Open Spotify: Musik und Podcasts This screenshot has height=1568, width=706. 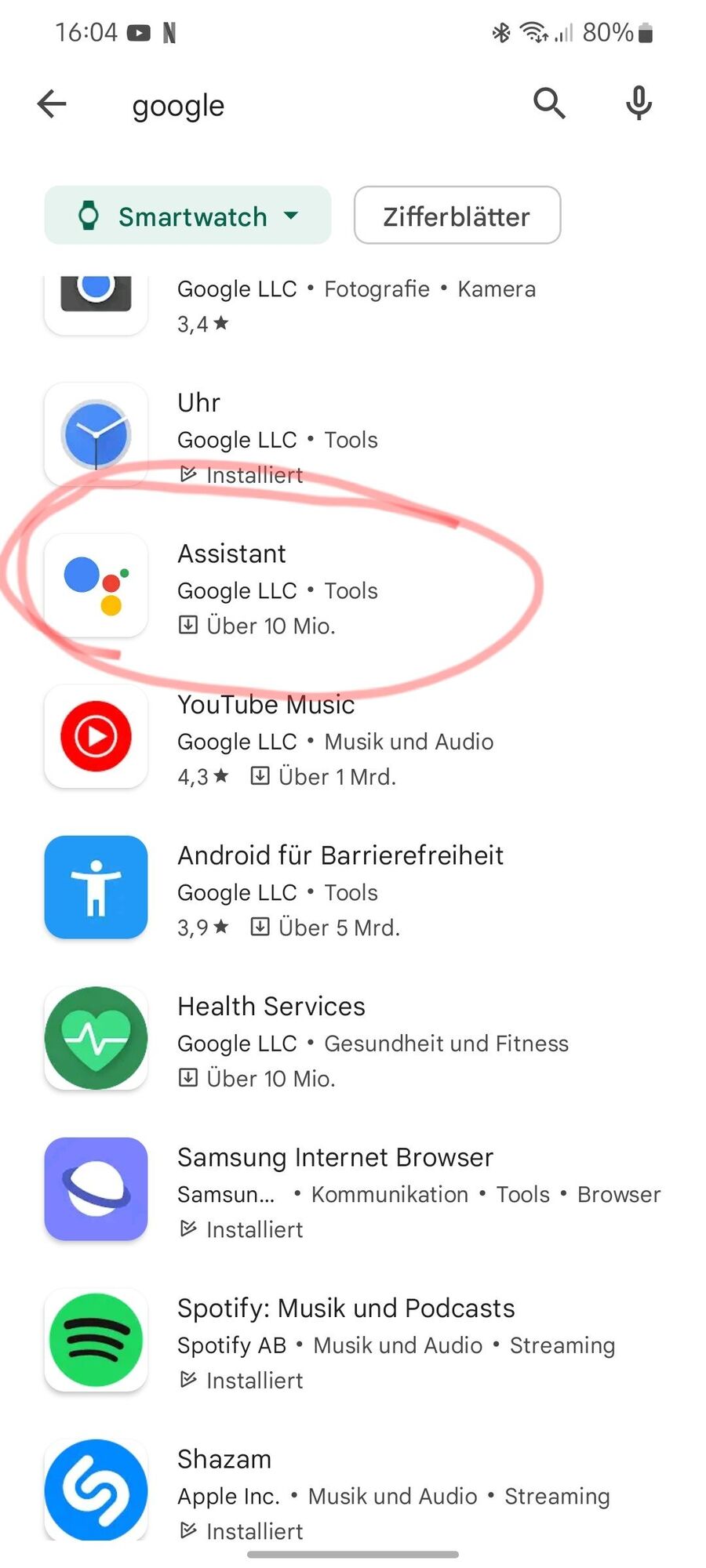[353, 1342]
